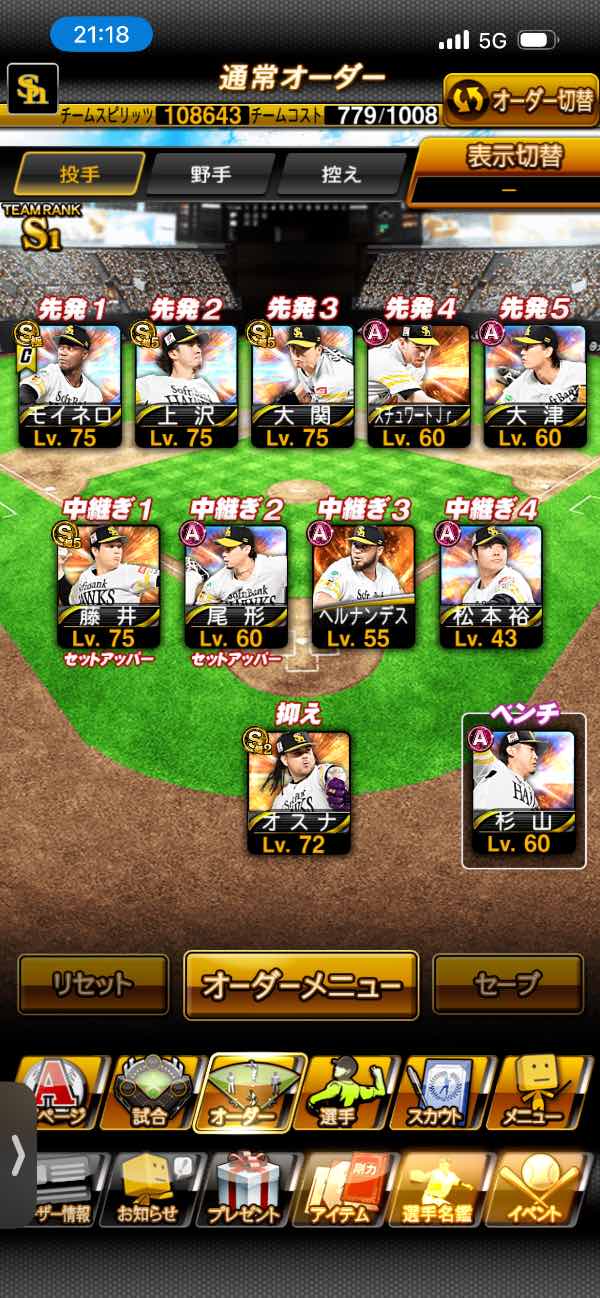Switch to the 控え tab
600x1298 pixels.
pyautogui.click(x=340, y=174)
